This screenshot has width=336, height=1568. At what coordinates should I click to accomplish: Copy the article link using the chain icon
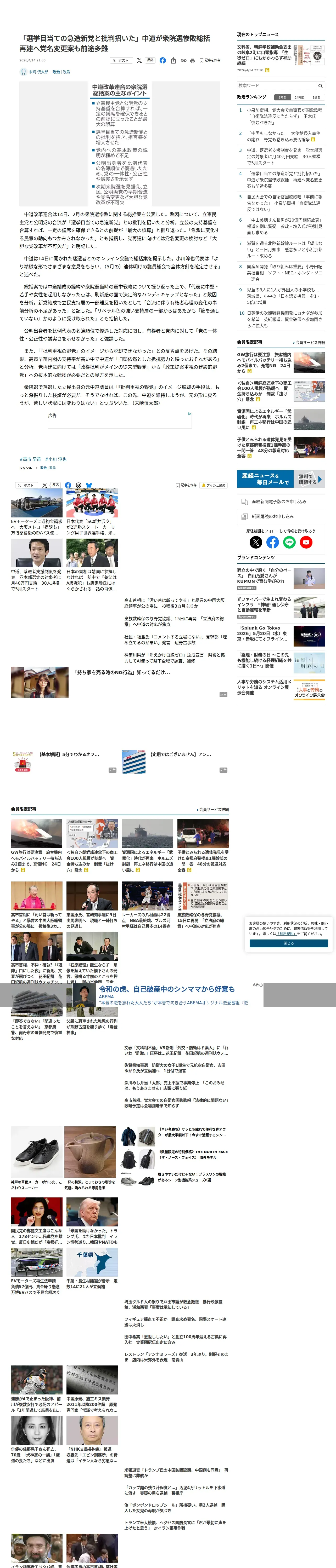coord(183,60)
